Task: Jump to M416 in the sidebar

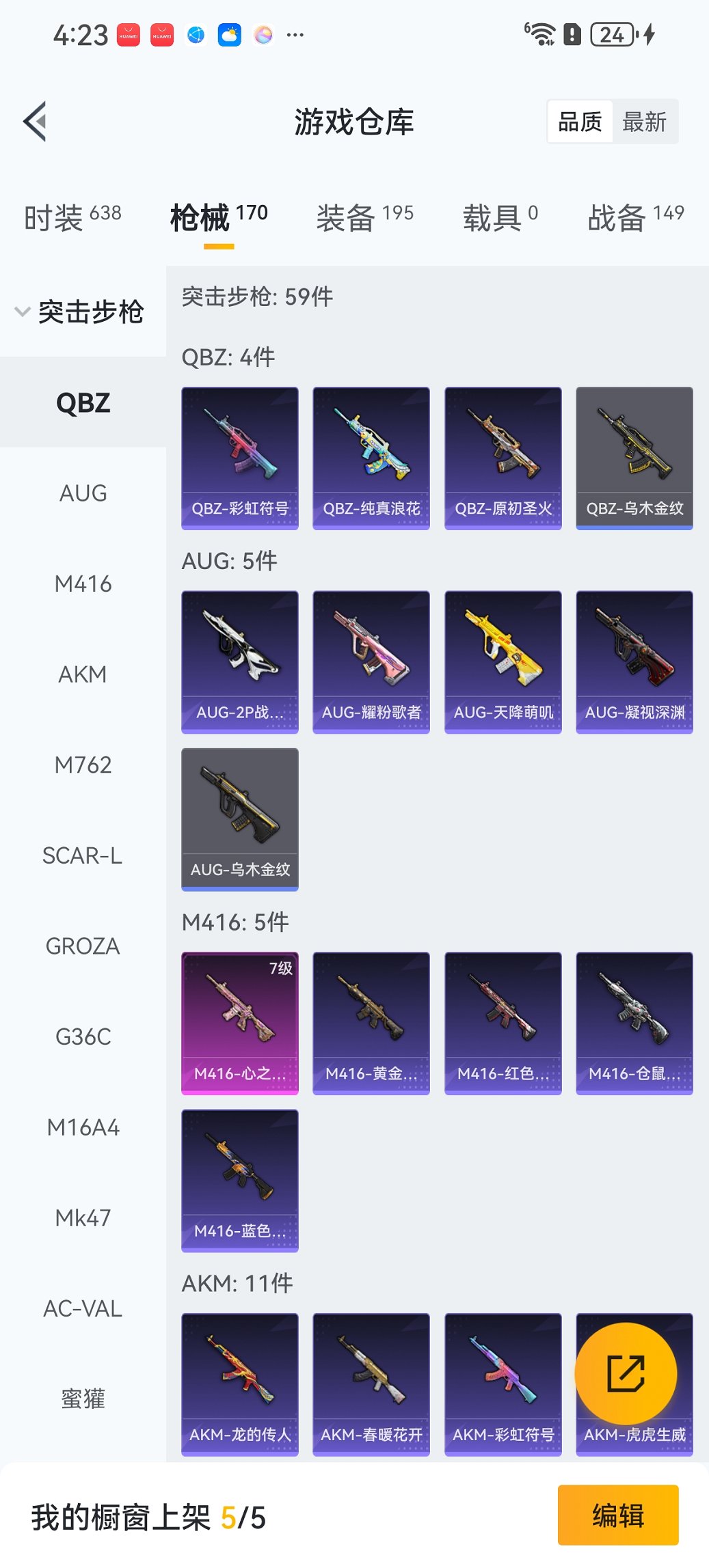Action: (x=83, y=584)
